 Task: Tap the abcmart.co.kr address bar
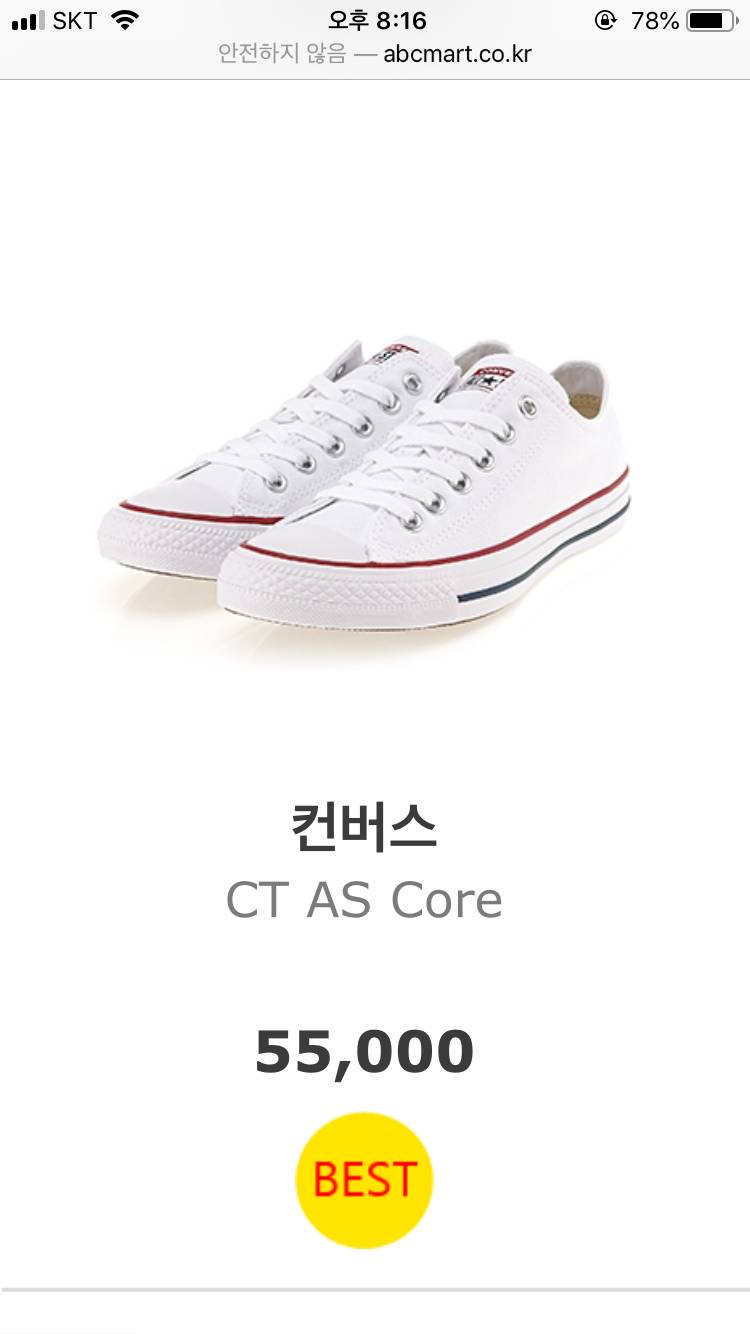[375, 54]
